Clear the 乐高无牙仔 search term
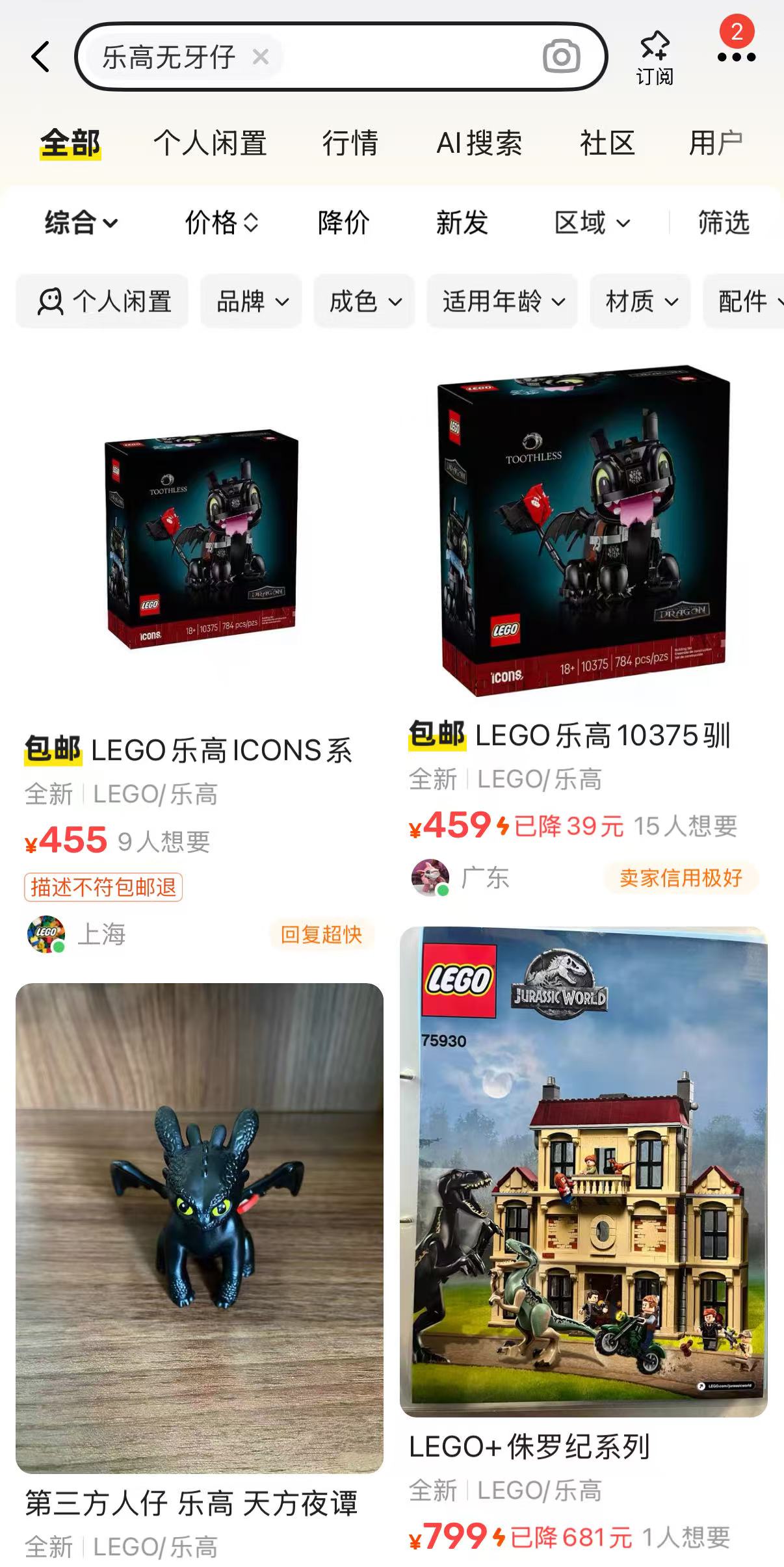The image size is (784, 1567). pos(261,57)
